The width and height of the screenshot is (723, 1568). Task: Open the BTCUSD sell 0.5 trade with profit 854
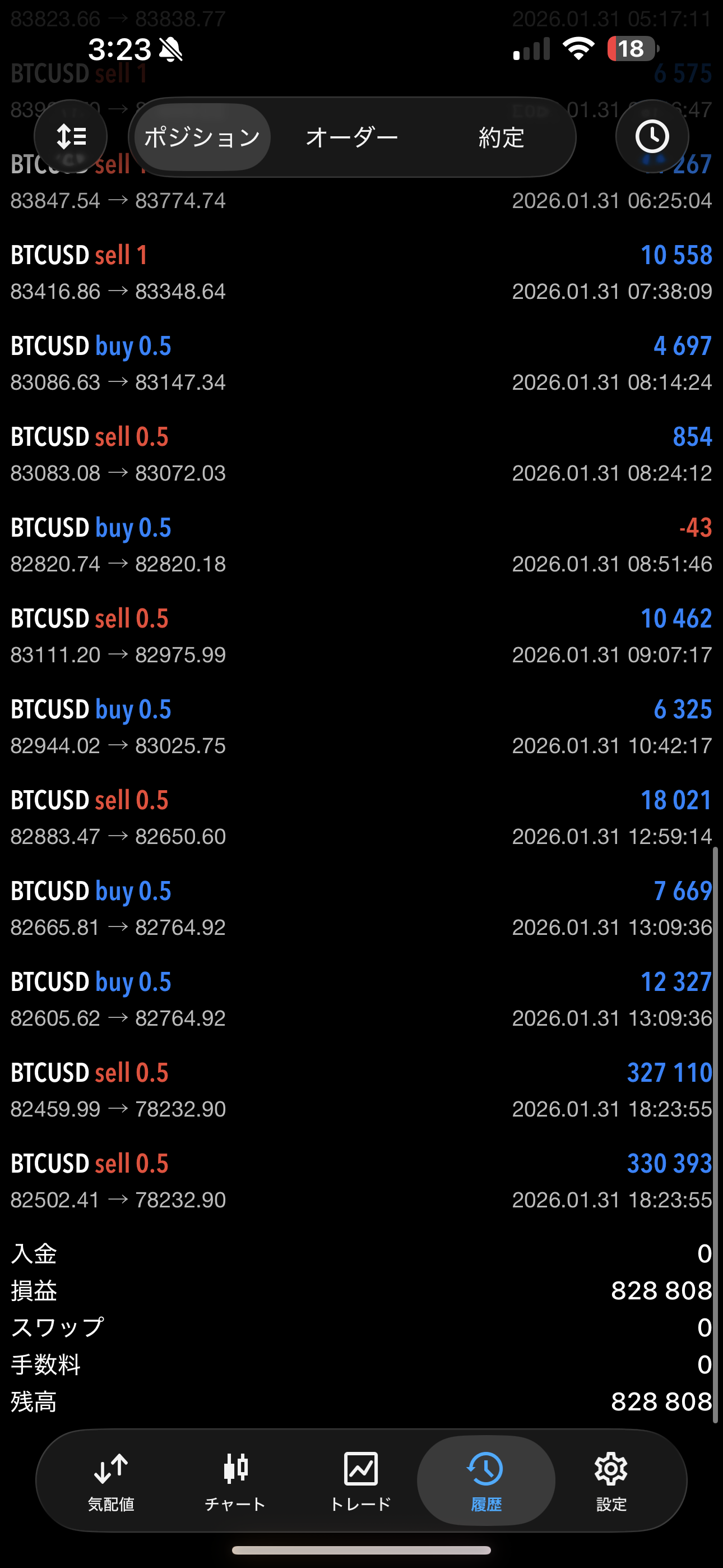[x=361, y=455]
